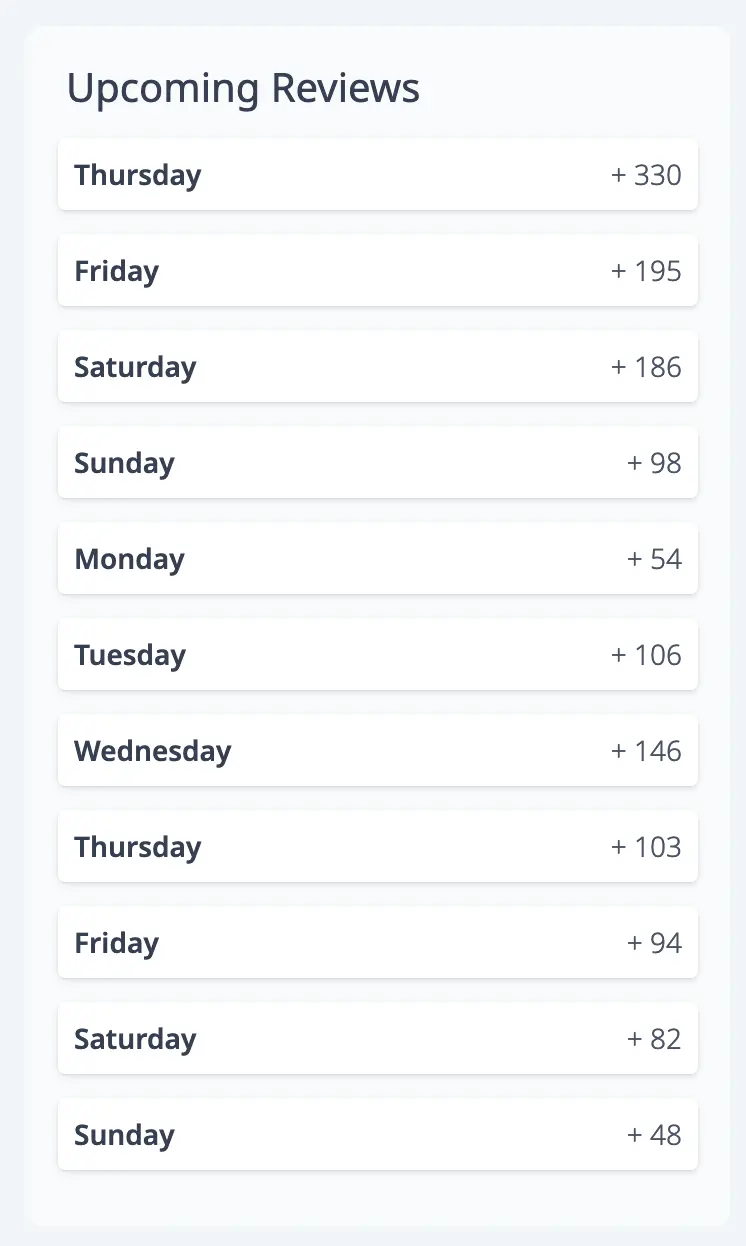The height and width of the screenshot is (1246, 746).
Task: Open Wednesday's upcoming reviews row
Action: (378, 751)
